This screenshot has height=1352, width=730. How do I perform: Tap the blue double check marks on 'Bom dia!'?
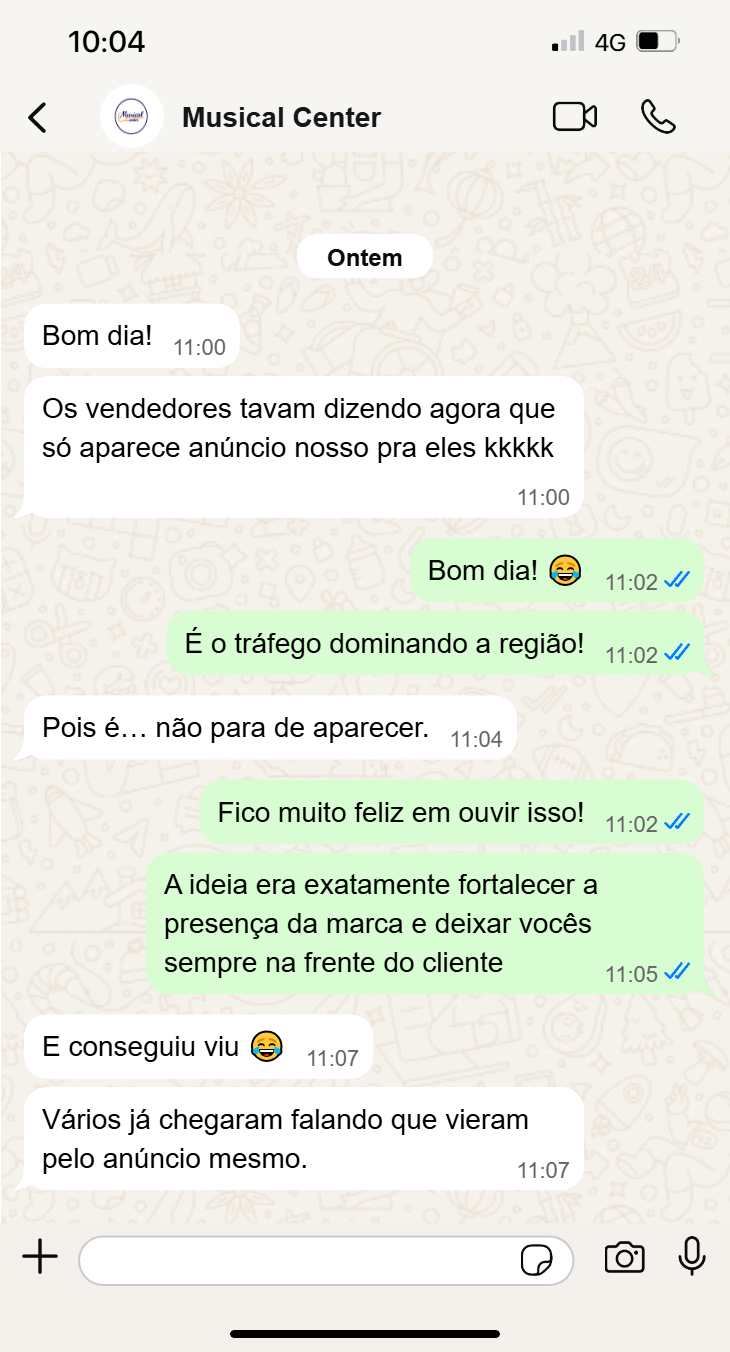674,581
